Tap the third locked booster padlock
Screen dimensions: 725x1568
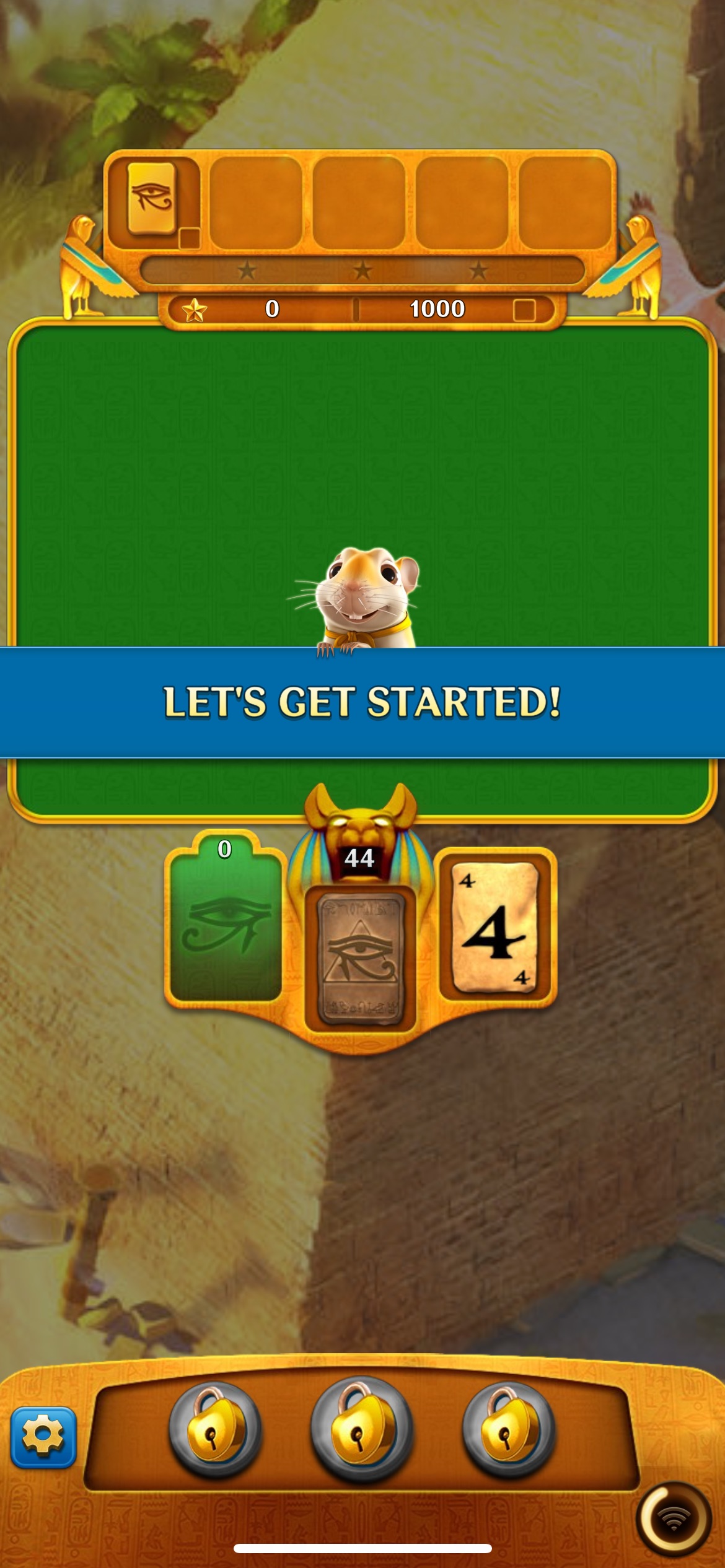point(508,1430)
